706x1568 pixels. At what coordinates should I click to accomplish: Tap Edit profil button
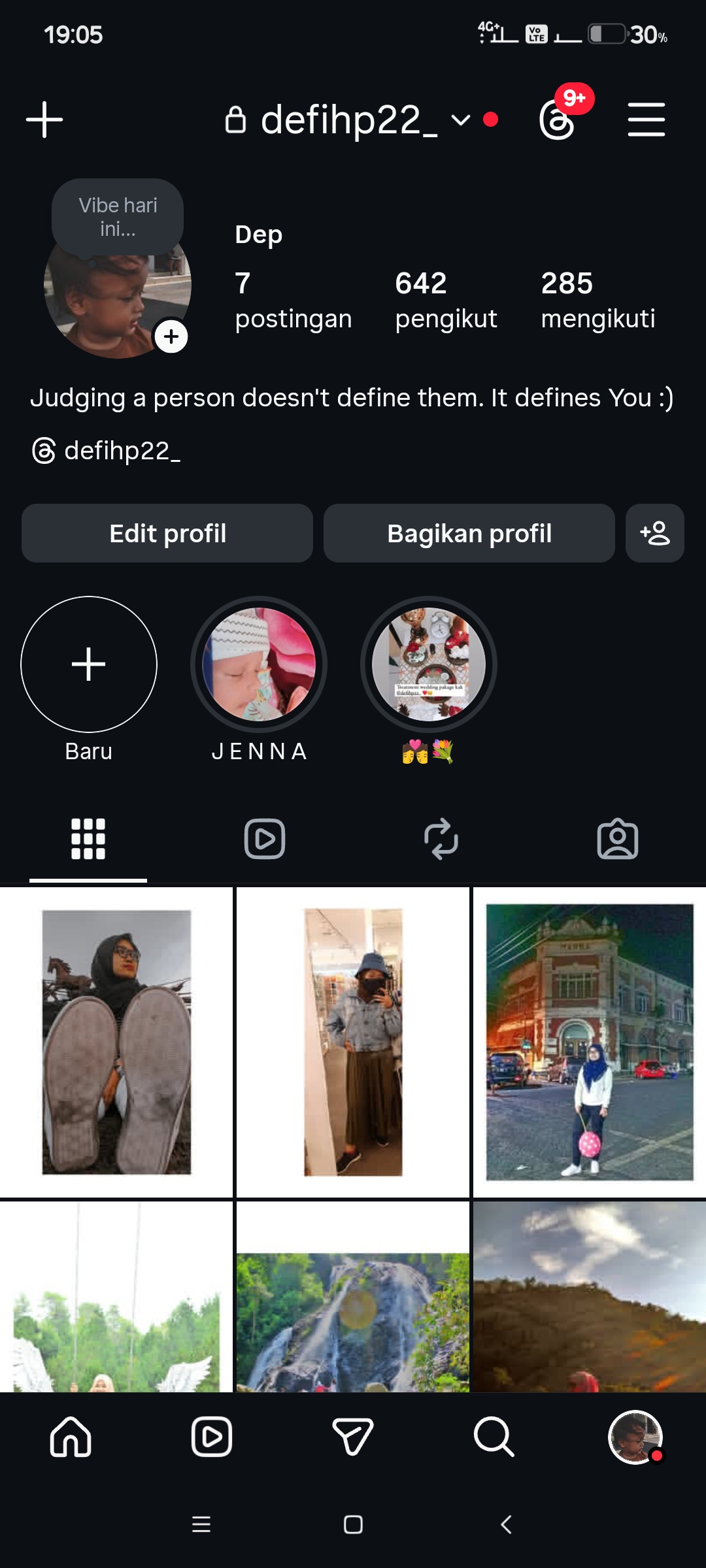167,533
